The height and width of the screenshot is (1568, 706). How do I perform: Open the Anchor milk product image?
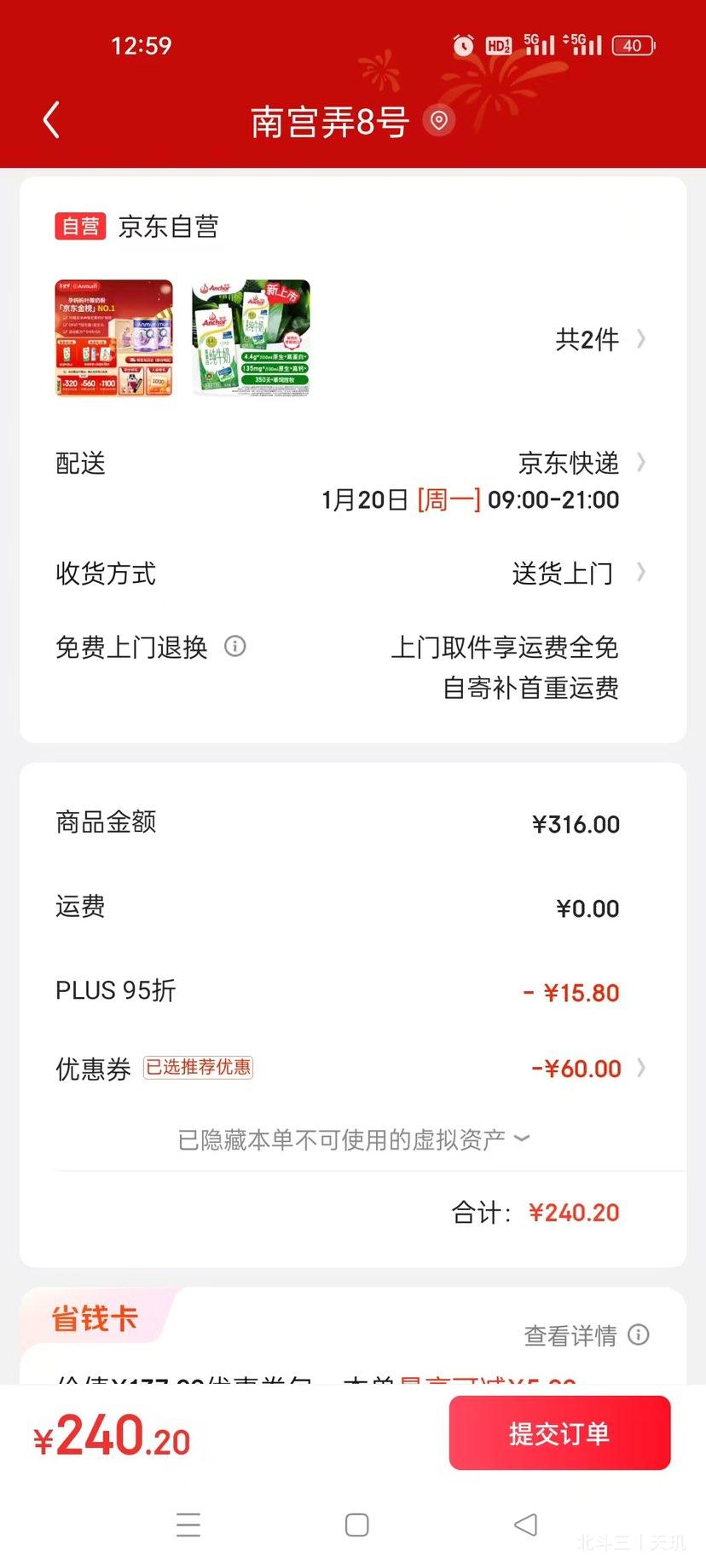tap(251, 338)
